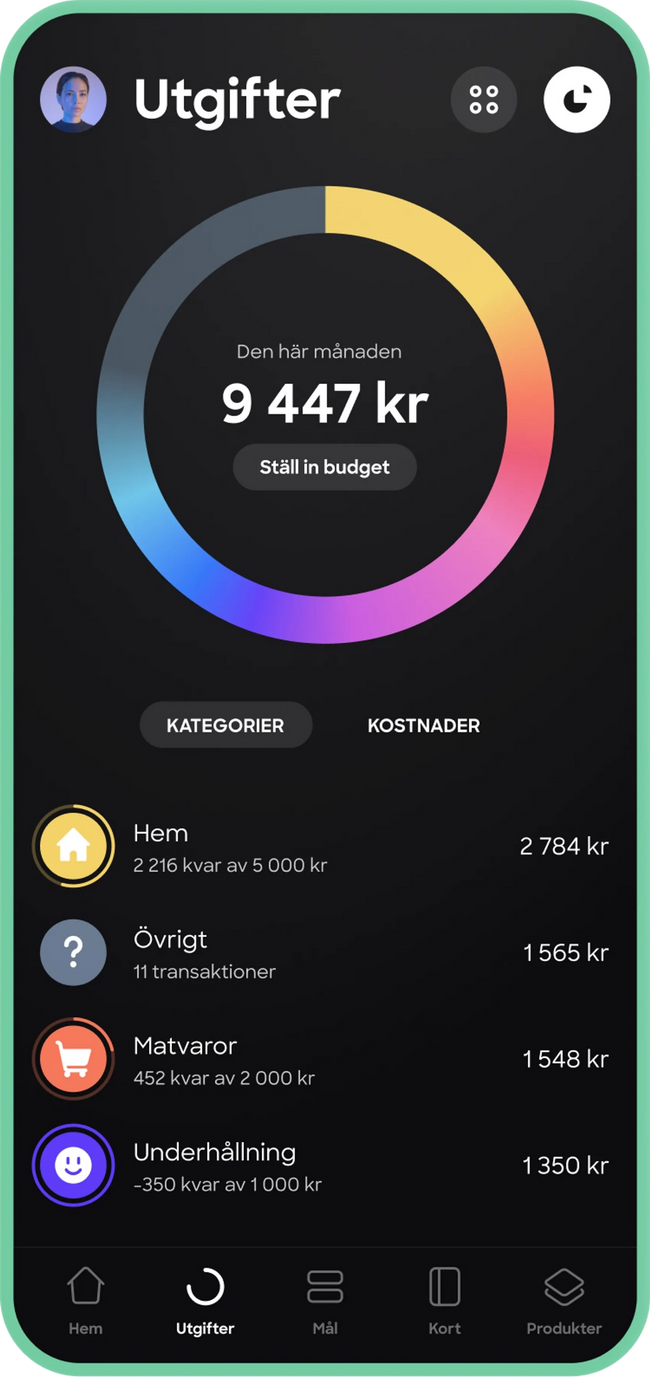The height and width of the screenshot is (1377, 650).
Task: Go to the Produkter tab
Action: click(x=564, y=1300)
